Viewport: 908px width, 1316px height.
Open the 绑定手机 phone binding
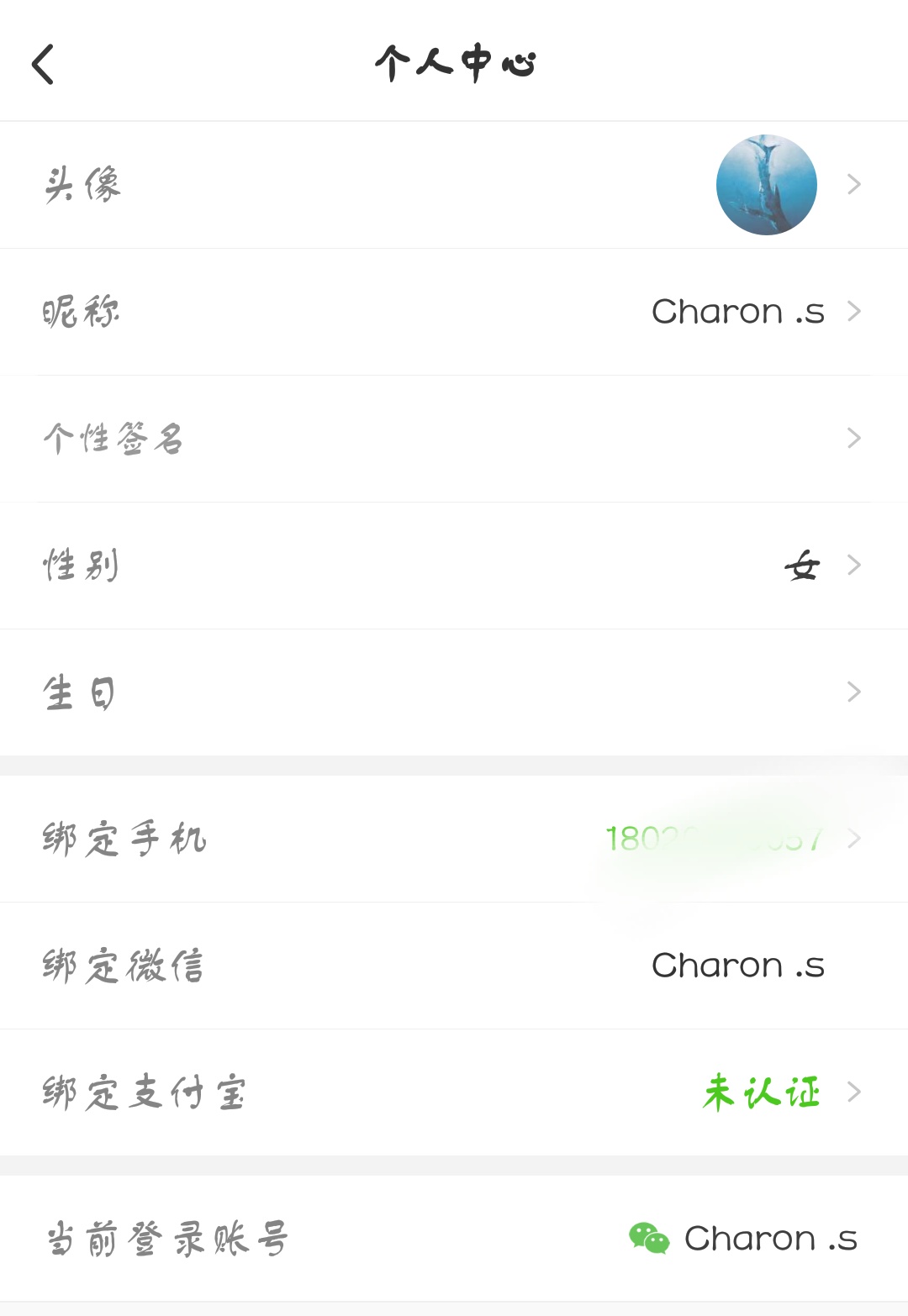click(x=454, y=839)
